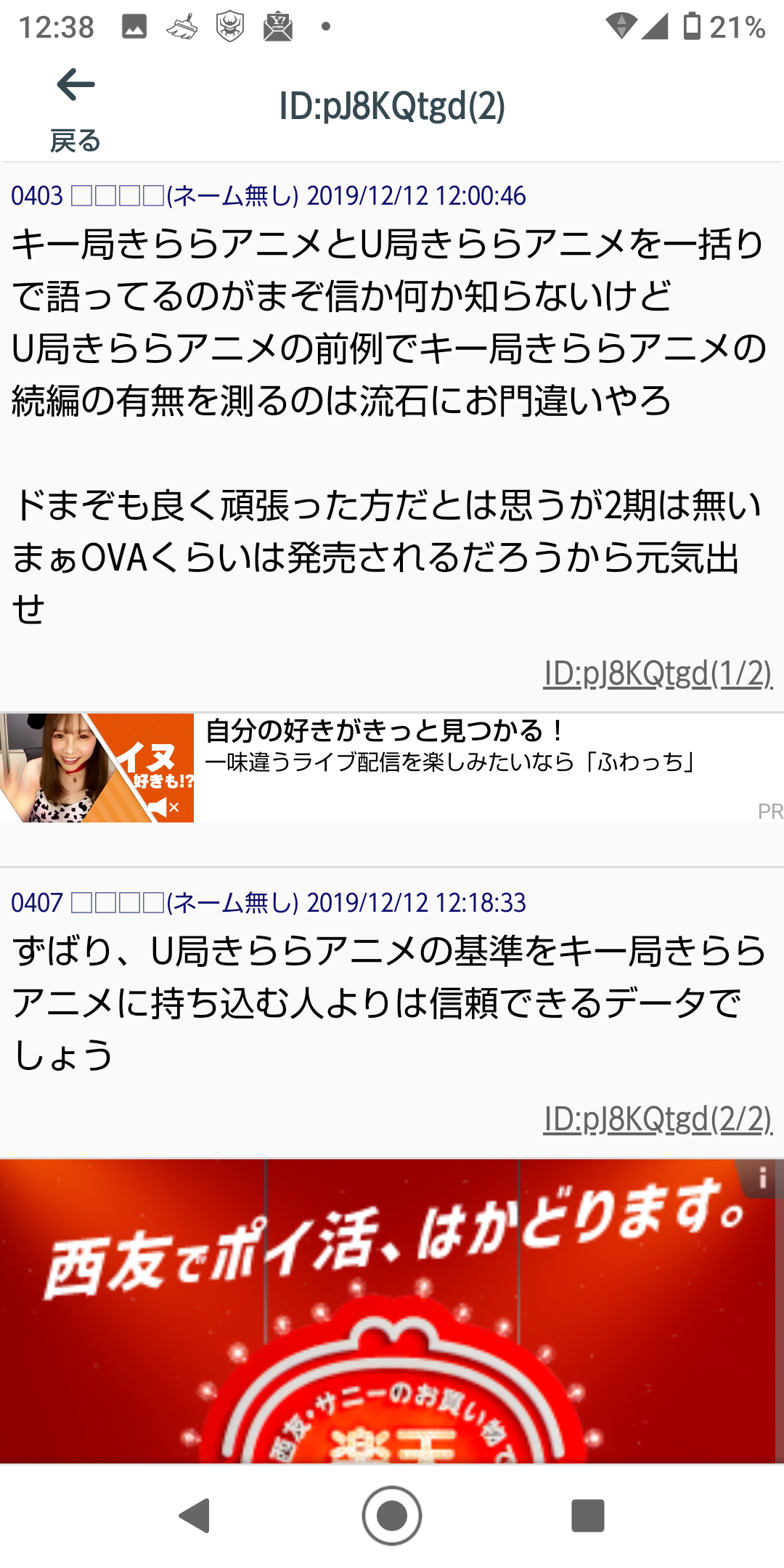Tap the info icon on 西友 ad
This screenshot has width=784, height=1568.
tap(761, 1177)
